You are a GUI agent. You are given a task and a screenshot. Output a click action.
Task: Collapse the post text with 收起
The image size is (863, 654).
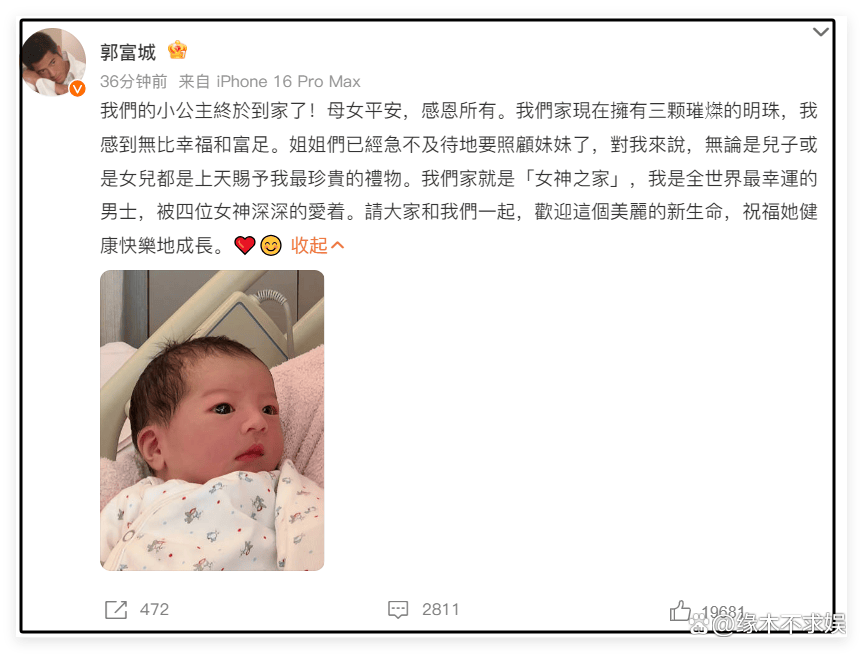[317, 245]
